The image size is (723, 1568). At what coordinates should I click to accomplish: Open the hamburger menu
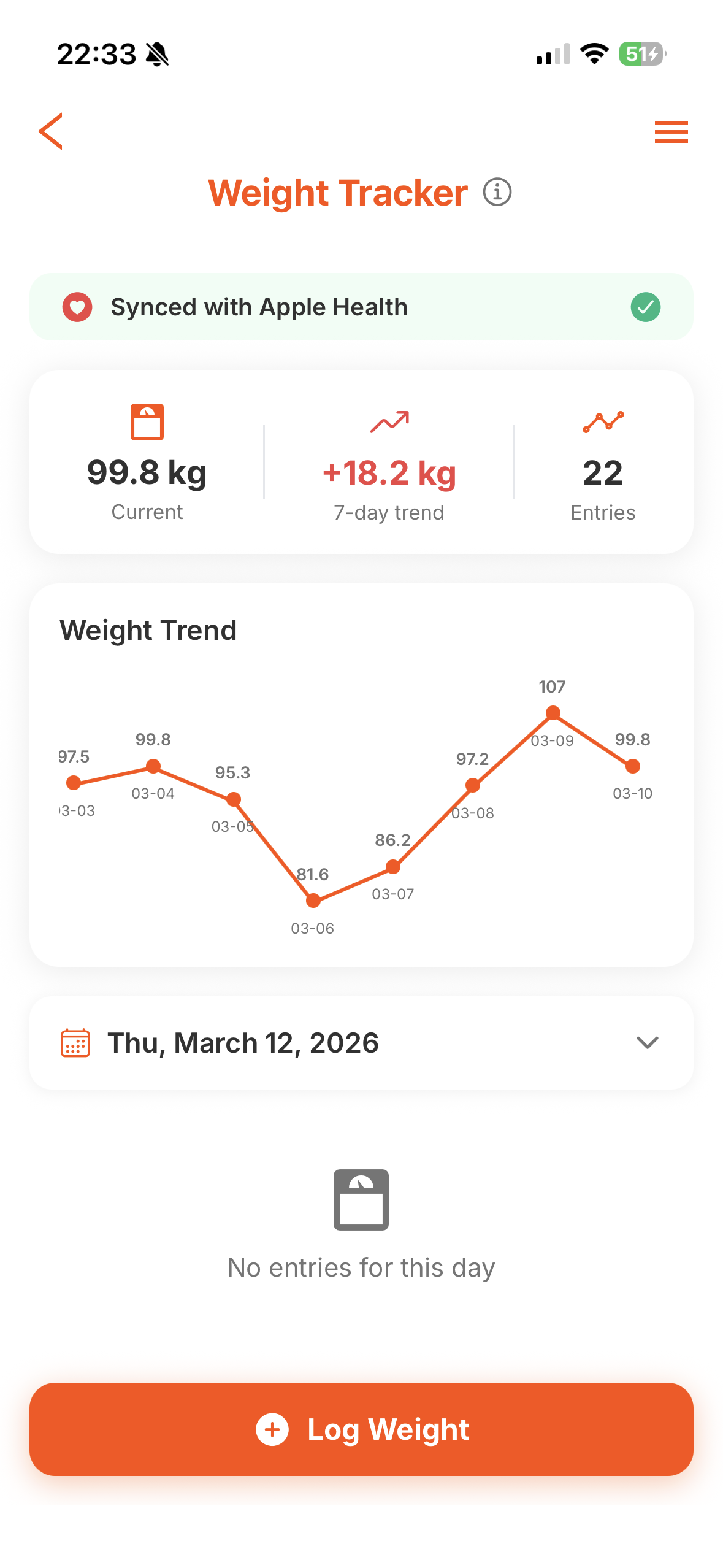(x=670, y=132)
